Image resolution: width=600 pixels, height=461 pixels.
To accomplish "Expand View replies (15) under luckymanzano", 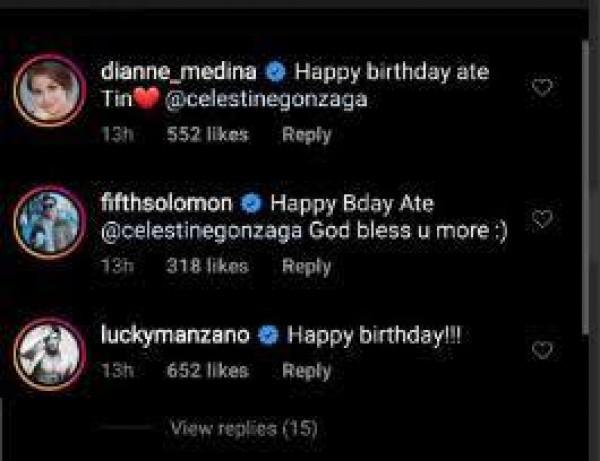I will (244, 428).
